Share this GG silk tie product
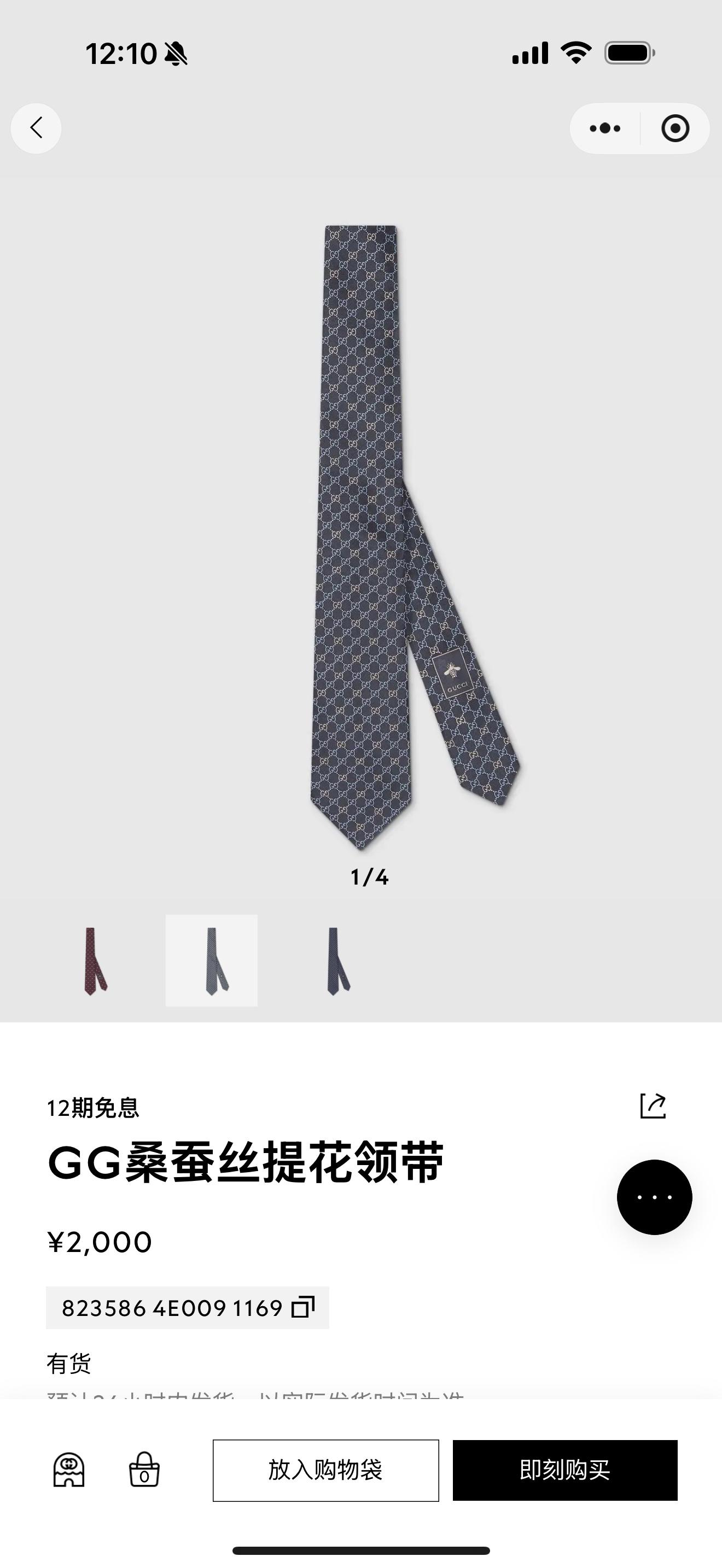The width and height of the screenshot is (722, 1568). tap(653, 1106)
